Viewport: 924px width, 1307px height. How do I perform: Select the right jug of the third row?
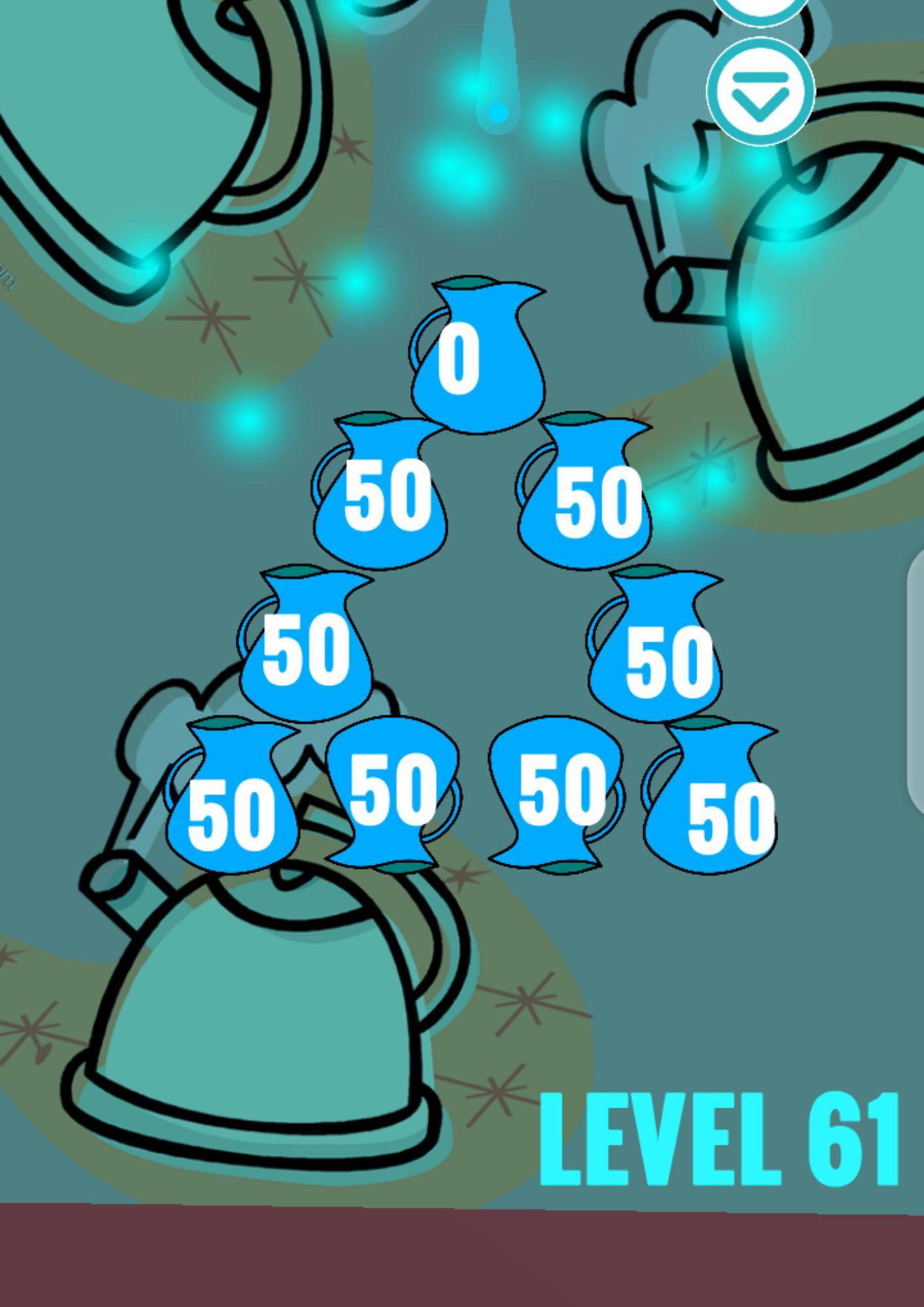(x=654, y=654)
